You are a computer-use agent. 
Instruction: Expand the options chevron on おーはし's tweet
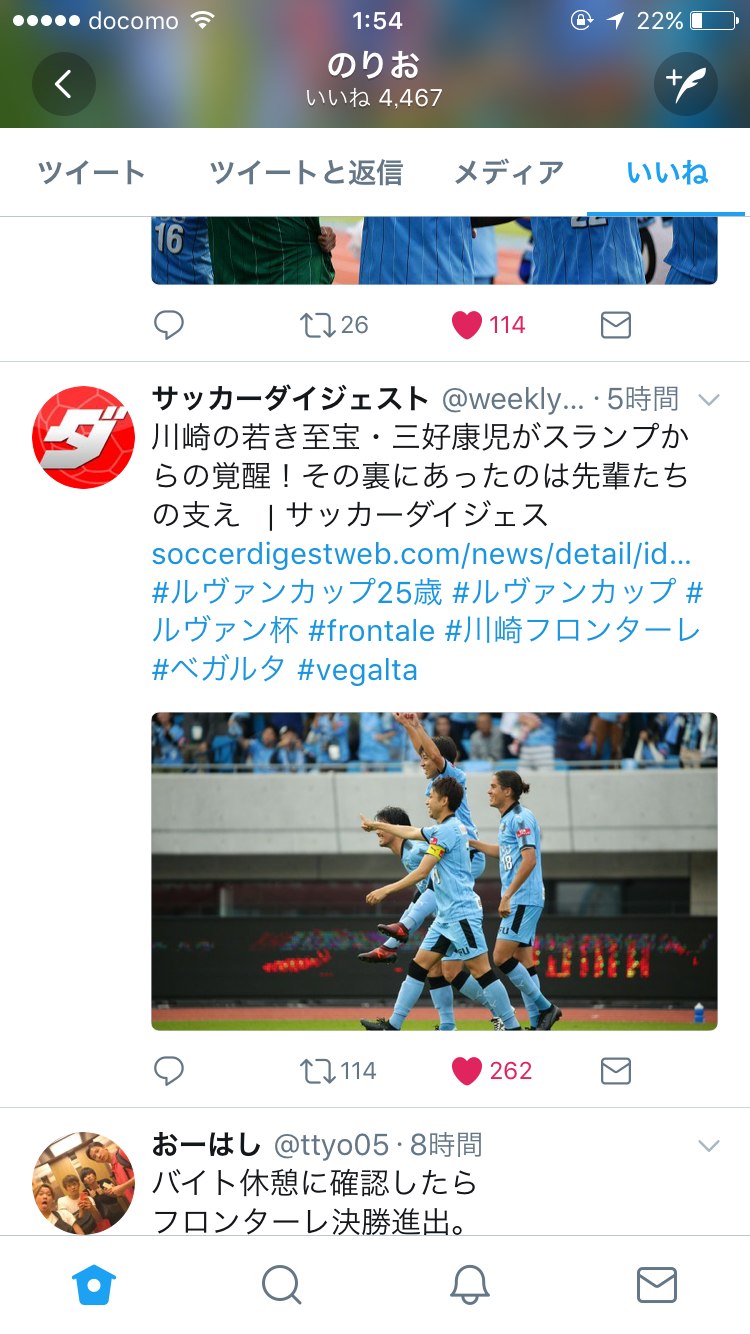(708, 1145)
